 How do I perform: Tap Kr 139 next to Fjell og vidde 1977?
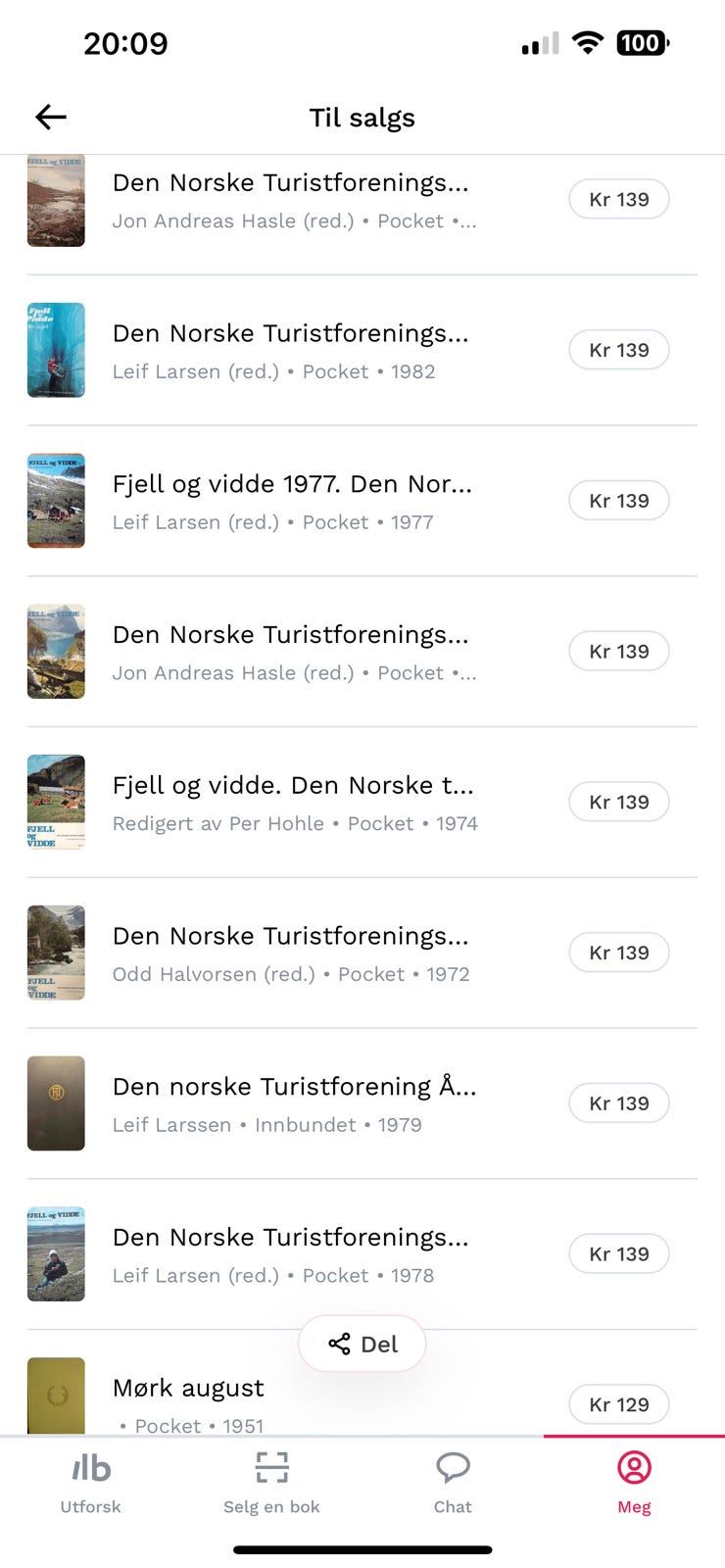[618, 500]
